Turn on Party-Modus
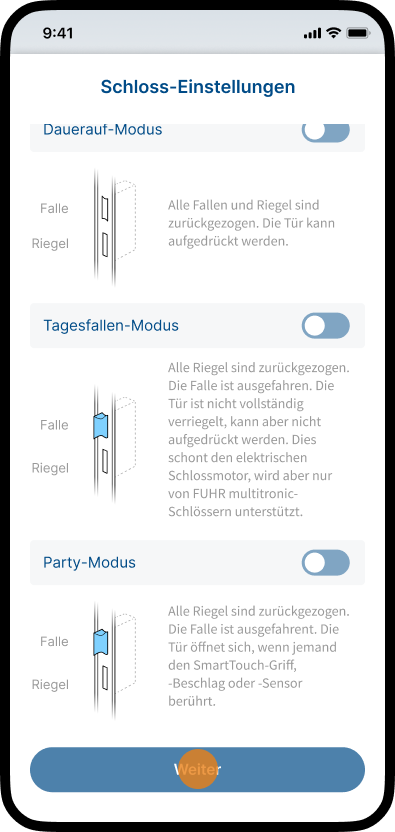Viewport: 395px width, 832px height. pyautogui.click(x=326, y=562)
